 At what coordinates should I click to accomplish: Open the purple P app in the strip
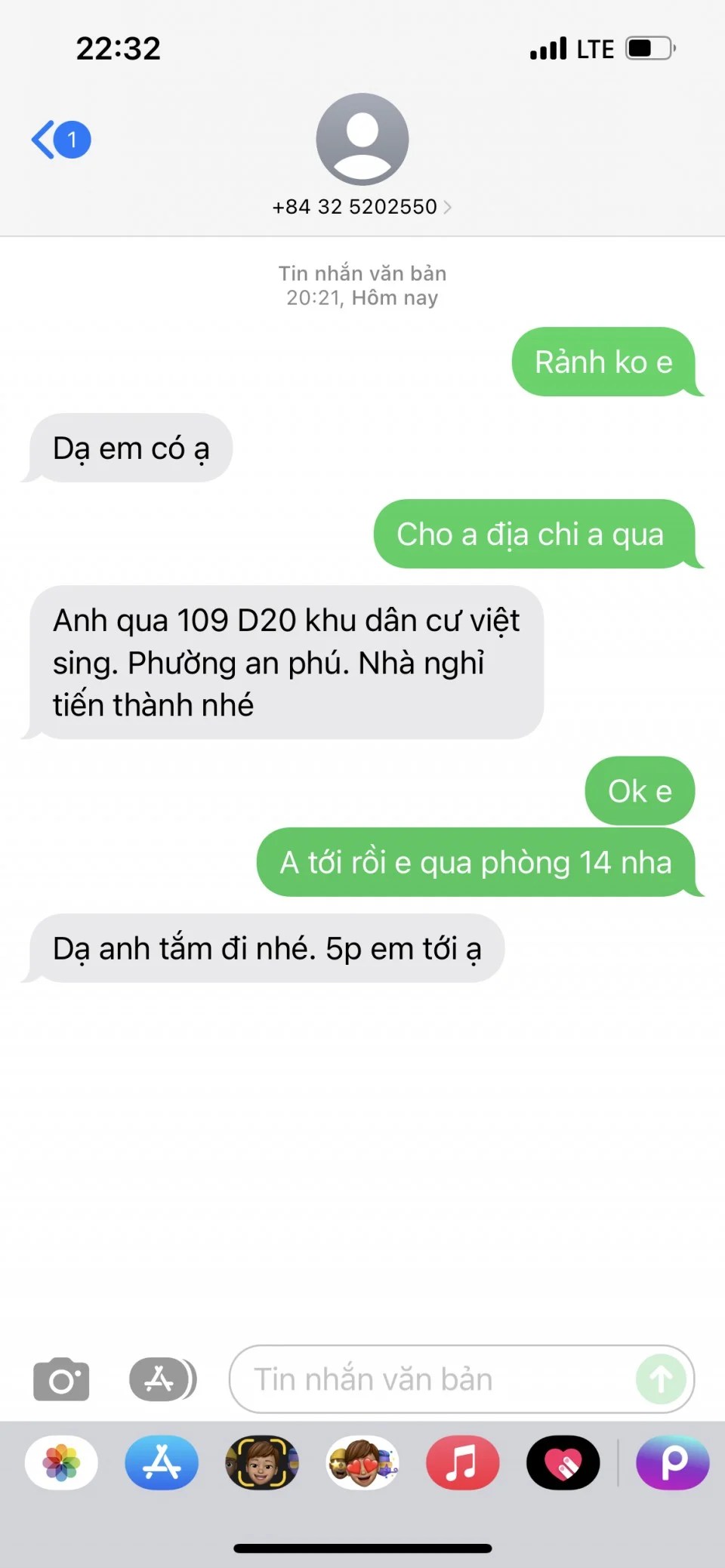[x=673, y=1462]
